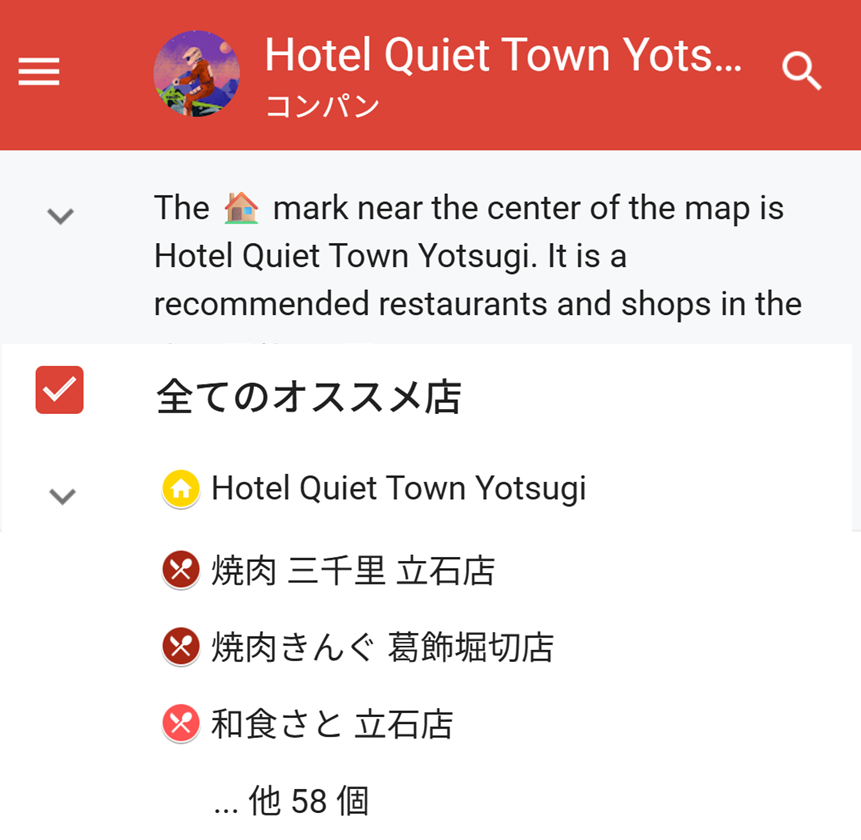Uncheck the 全てのオススメ店 layer checkbox

point(60,390)
